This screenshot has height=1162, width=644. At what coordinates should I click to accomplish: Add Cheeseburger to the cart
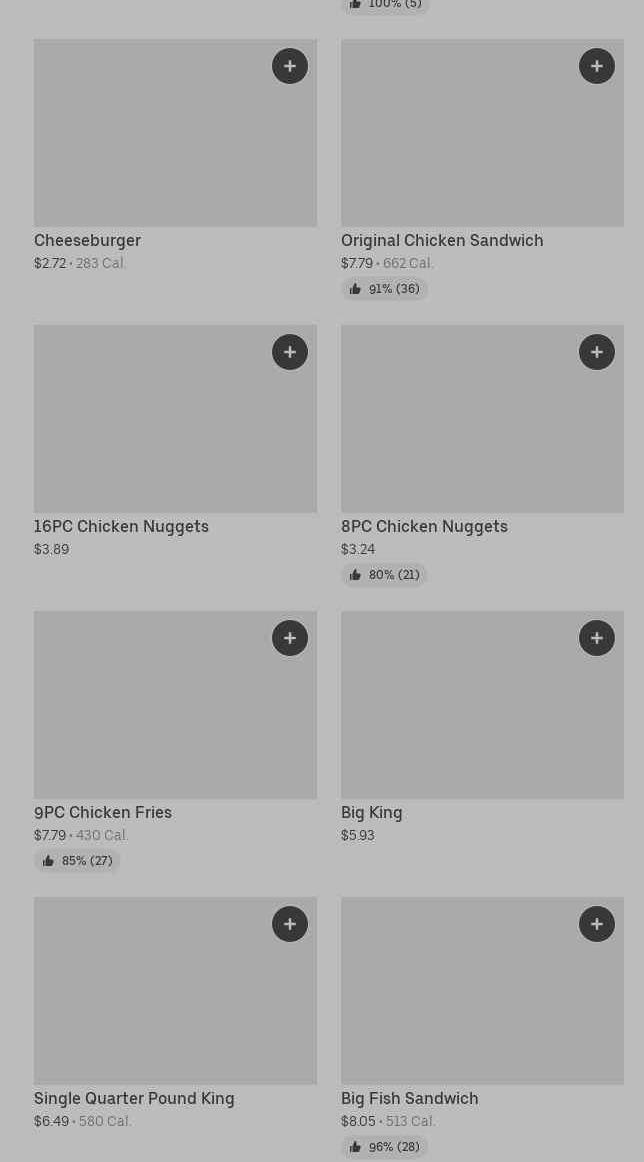click(x=290, y=66)
